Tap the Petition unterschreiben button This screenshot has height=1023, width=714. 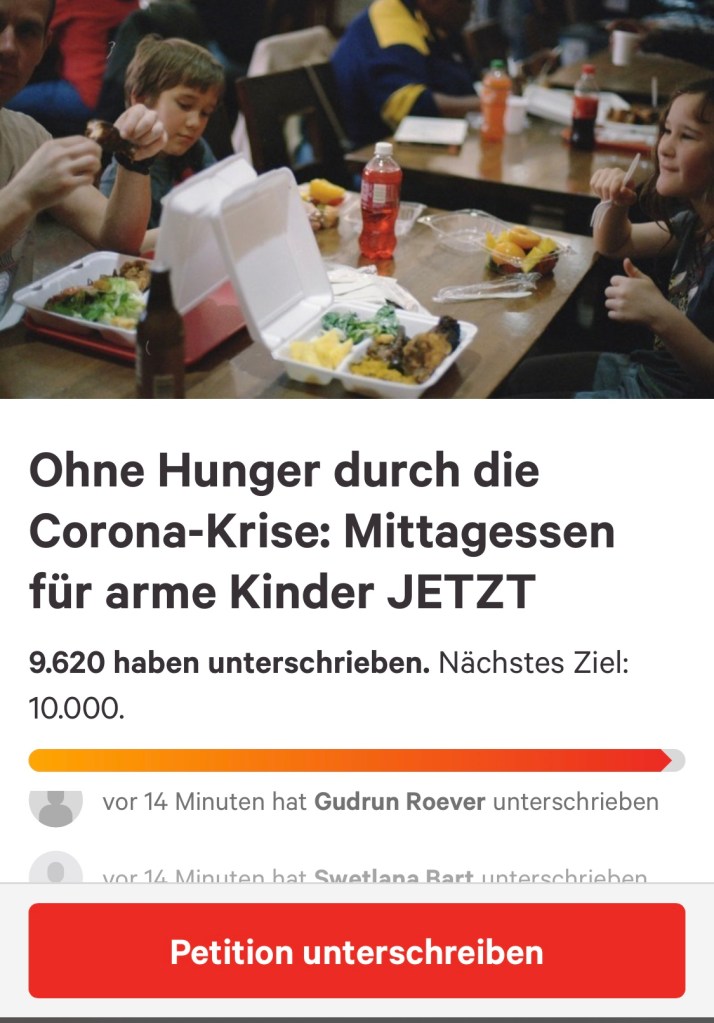click(x=356, y=950)
